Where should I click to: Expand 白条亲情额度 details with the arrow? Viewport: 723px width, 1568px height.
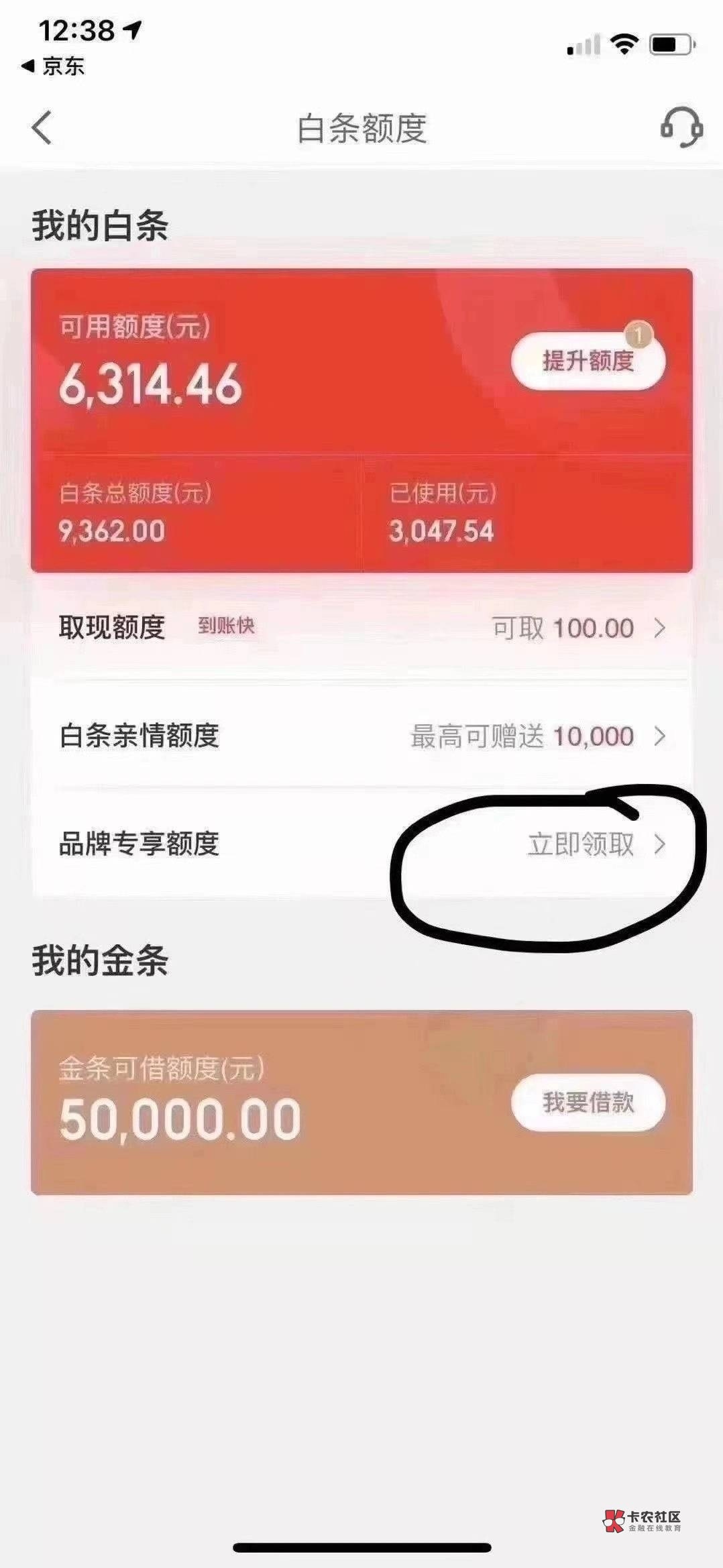pyautogui.click(x=659, y=735)
